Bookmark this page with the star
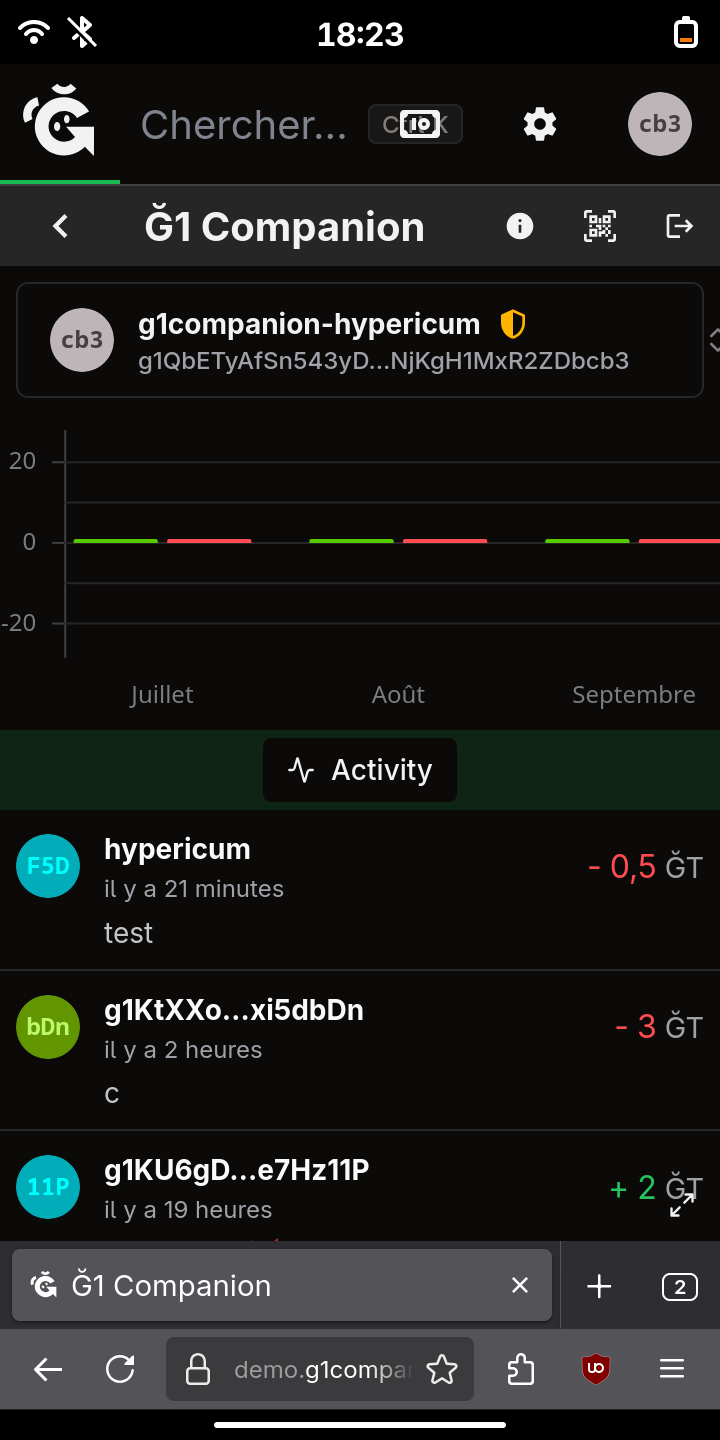 [442, 1369]
